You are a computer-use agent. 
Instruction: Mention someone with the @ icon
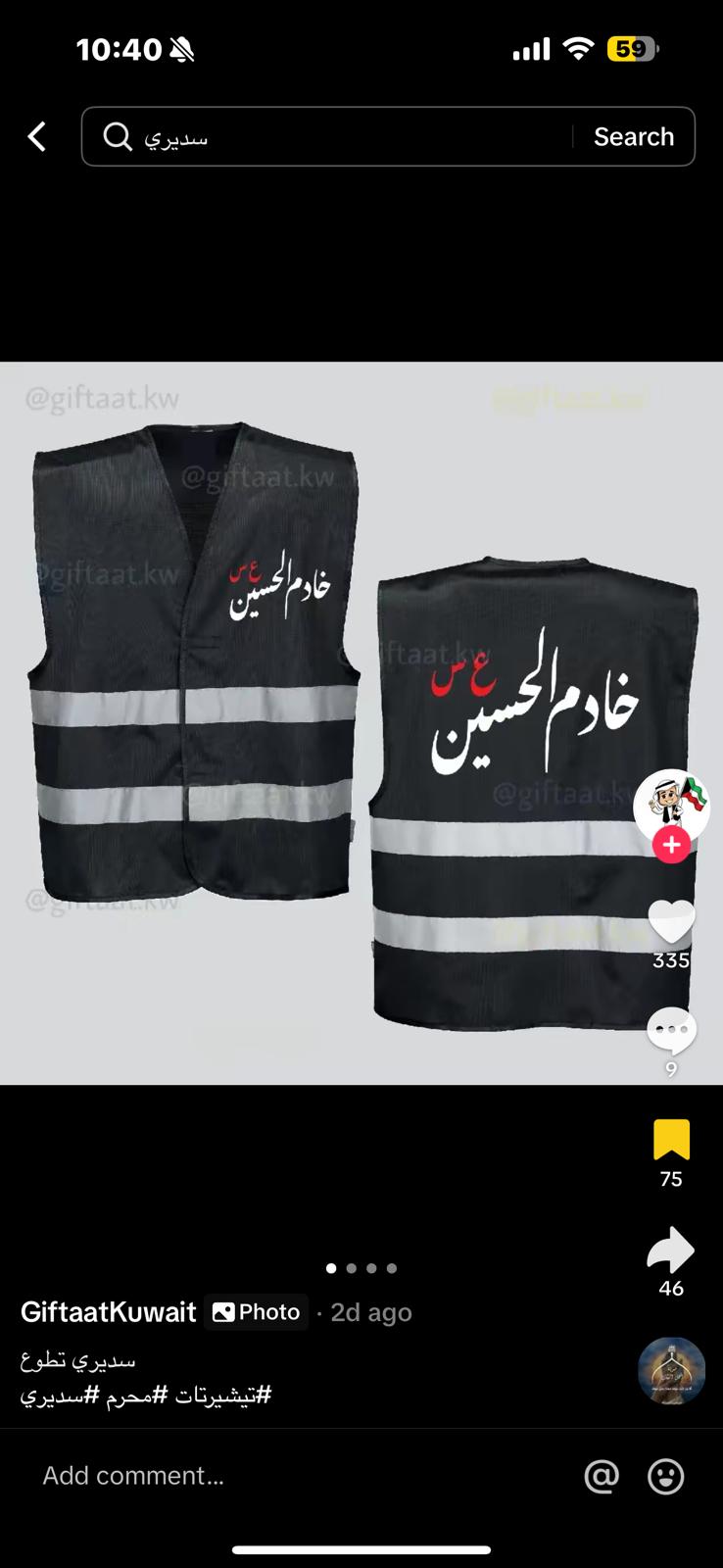tap(602, 1476)
